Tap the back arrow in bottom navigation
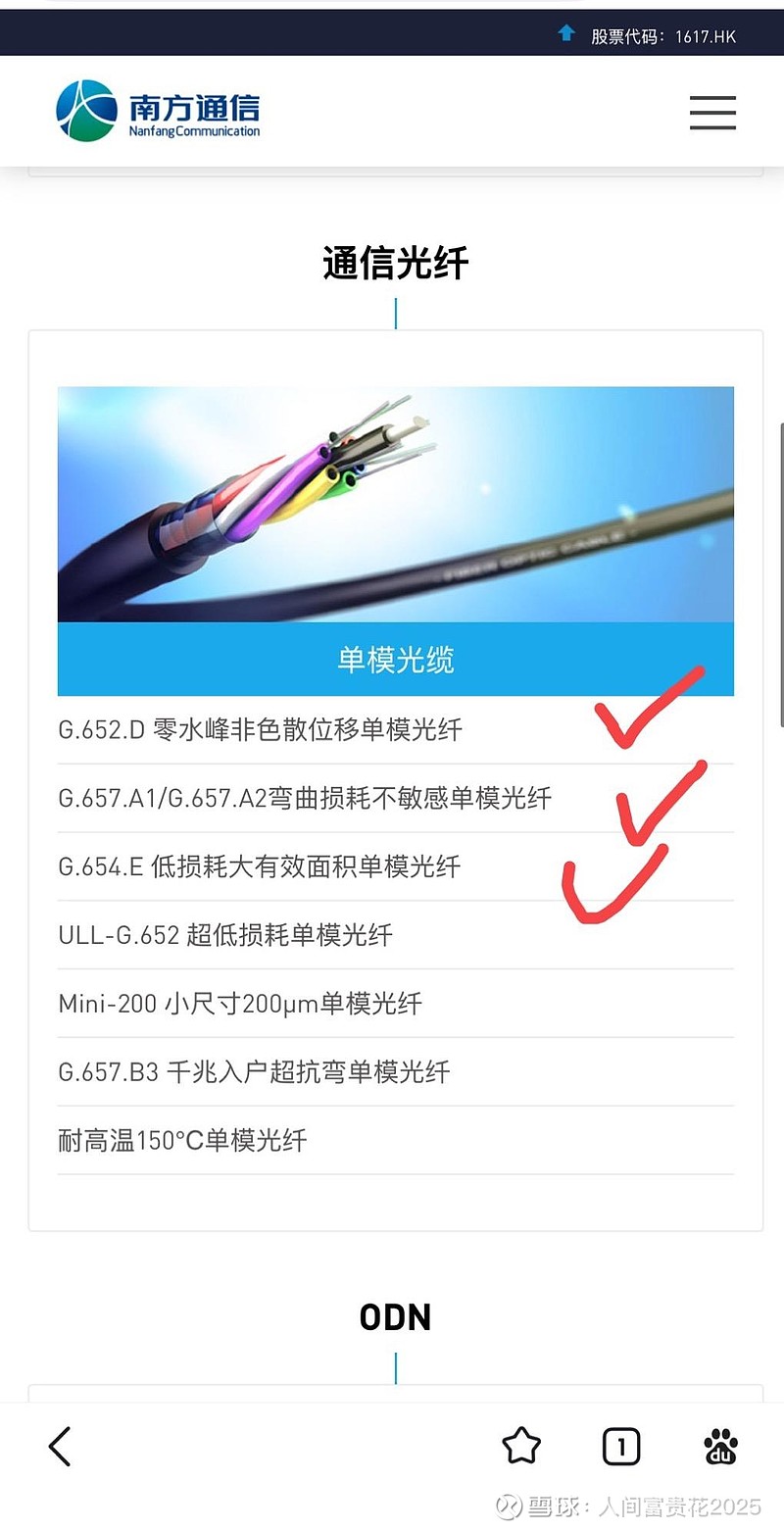 click(59, 1446)
